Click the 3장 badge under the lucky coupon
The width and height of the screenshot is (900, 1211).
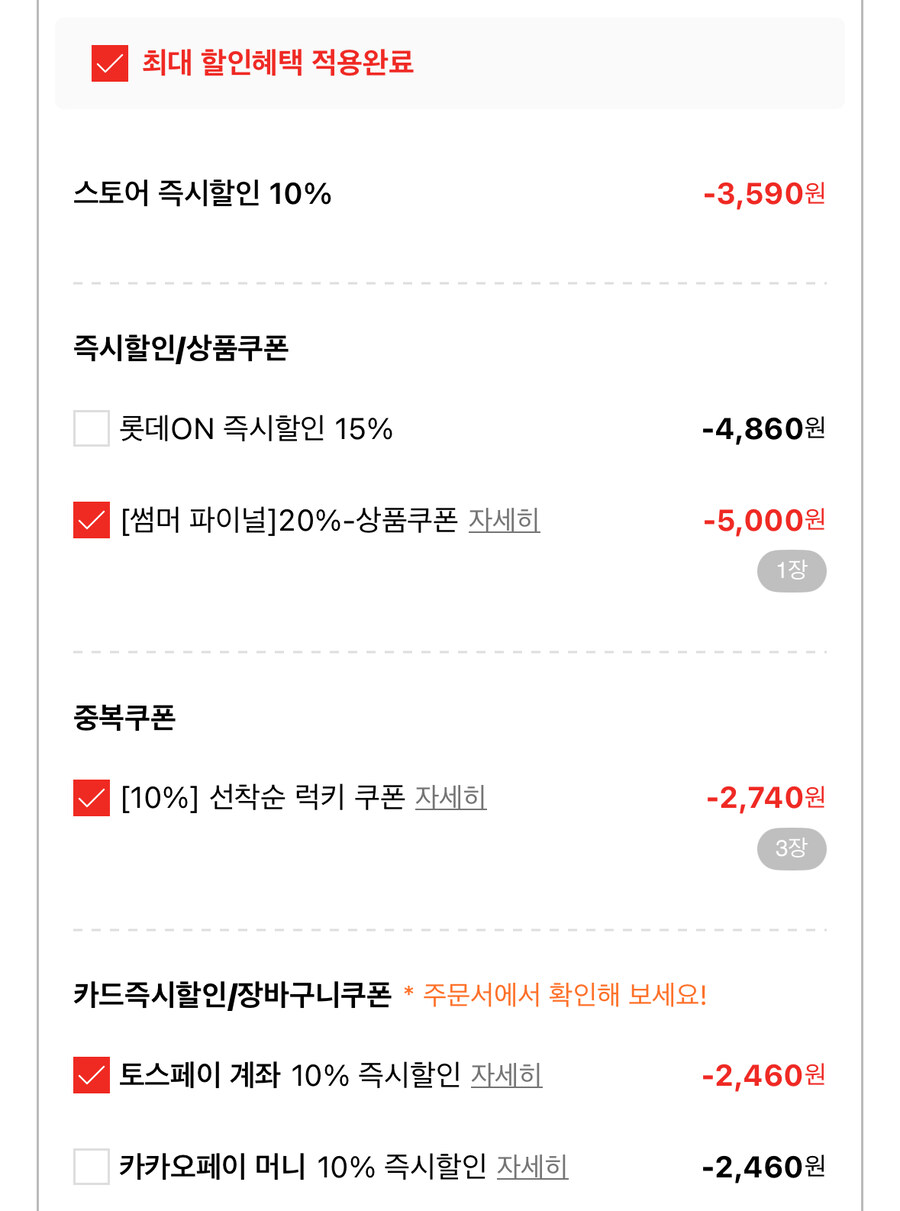click(792, 848)
